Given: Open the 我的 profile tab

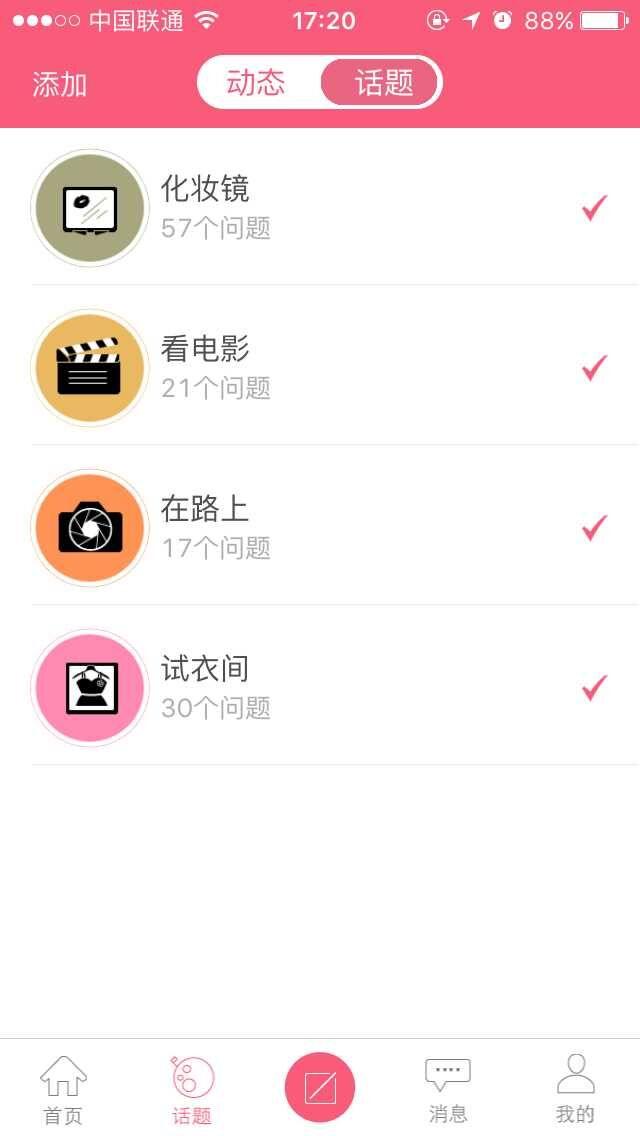Looking at the screenshot, I should tap(575, 1089).
